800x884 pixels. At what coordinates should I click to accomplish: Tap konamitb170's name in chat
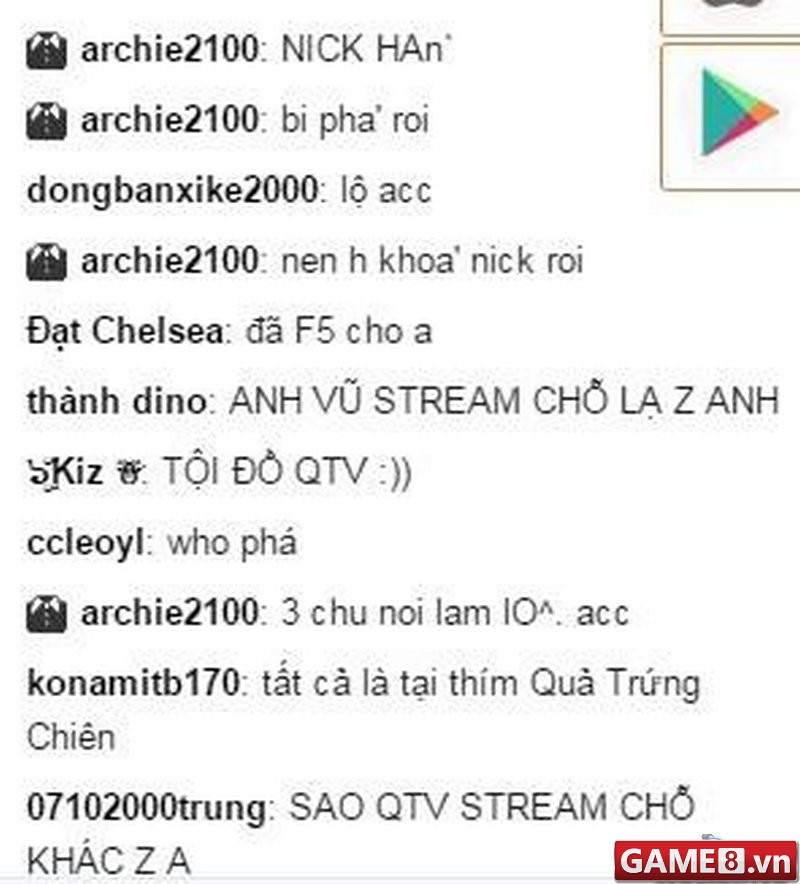[133, 684]
